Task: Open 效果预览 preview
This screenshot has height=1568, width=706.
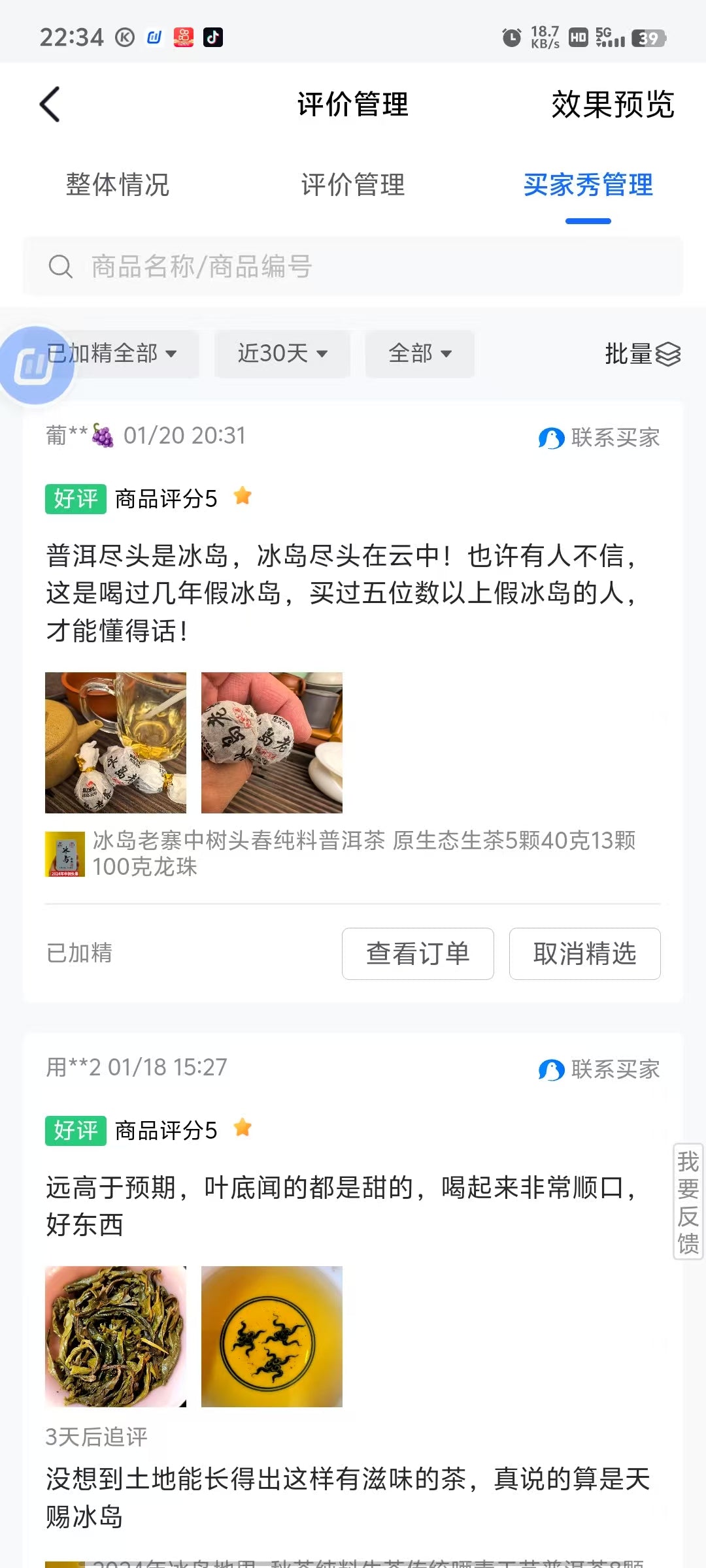Action: [612, 106]
